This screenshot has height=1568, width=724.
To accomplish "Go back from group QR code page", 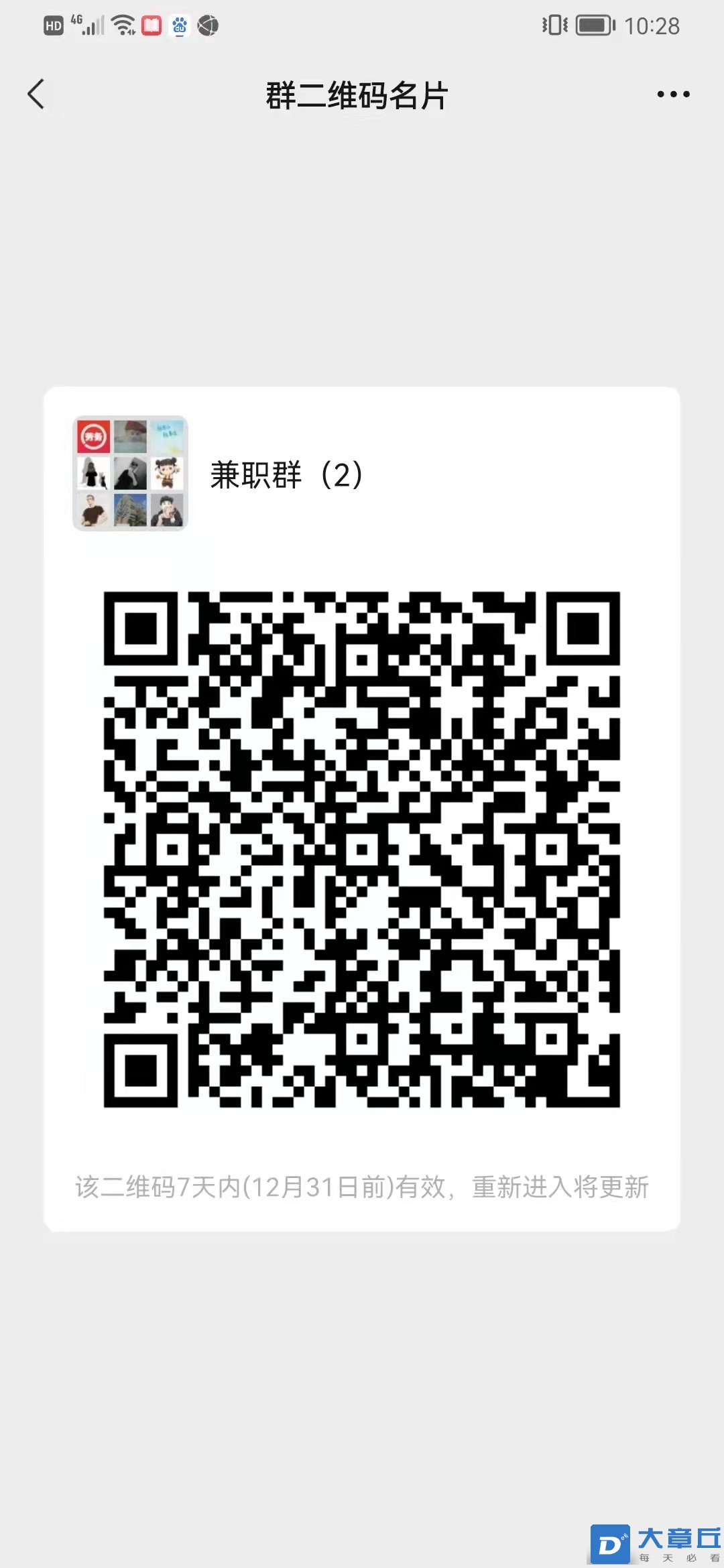I will (x=36, y=94).
